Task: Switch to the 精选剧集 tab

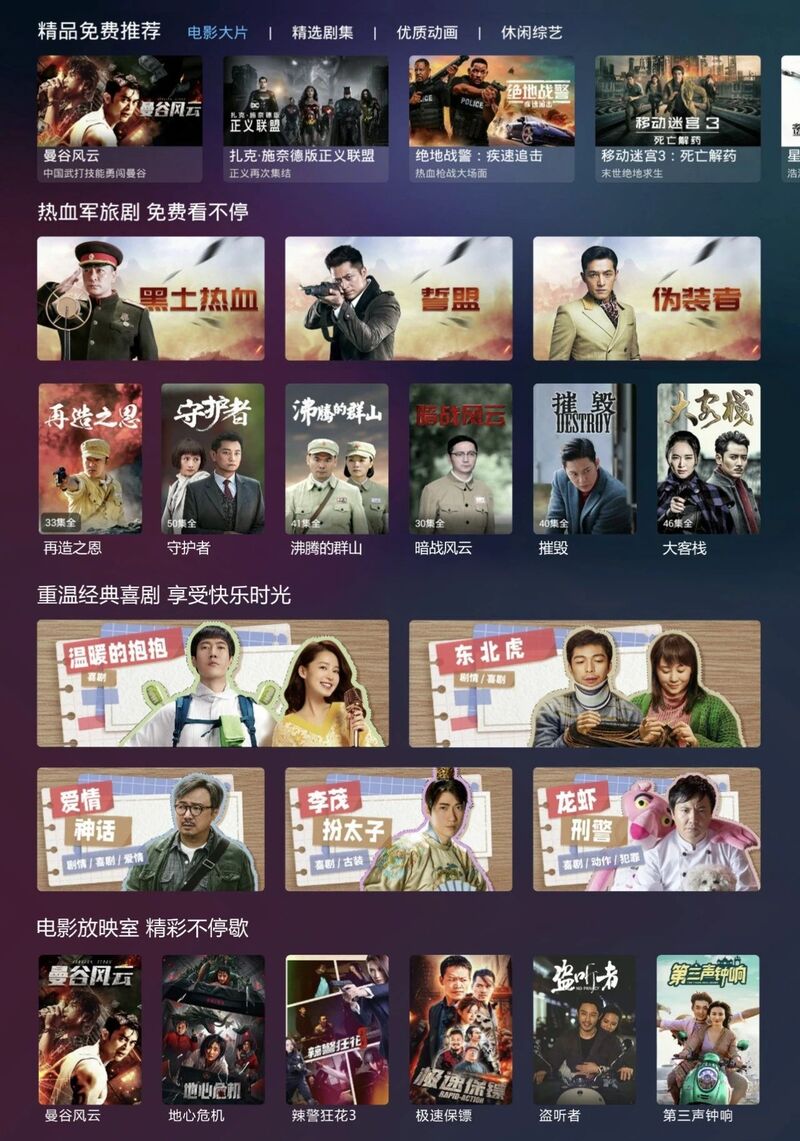Action: [x=322, y=32]
